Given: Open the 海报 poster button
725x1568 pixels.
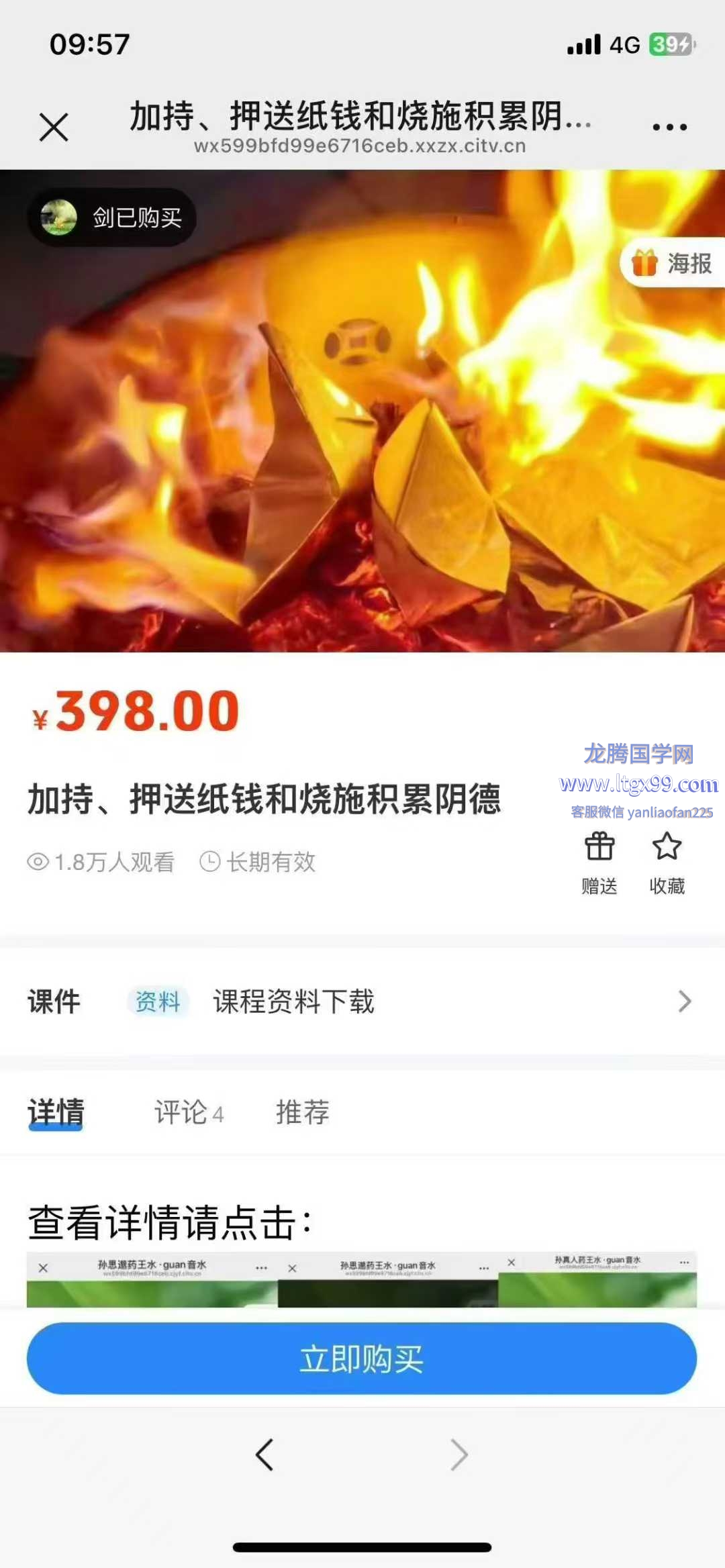Looking at the screenshot, I should tap(673, 263).
